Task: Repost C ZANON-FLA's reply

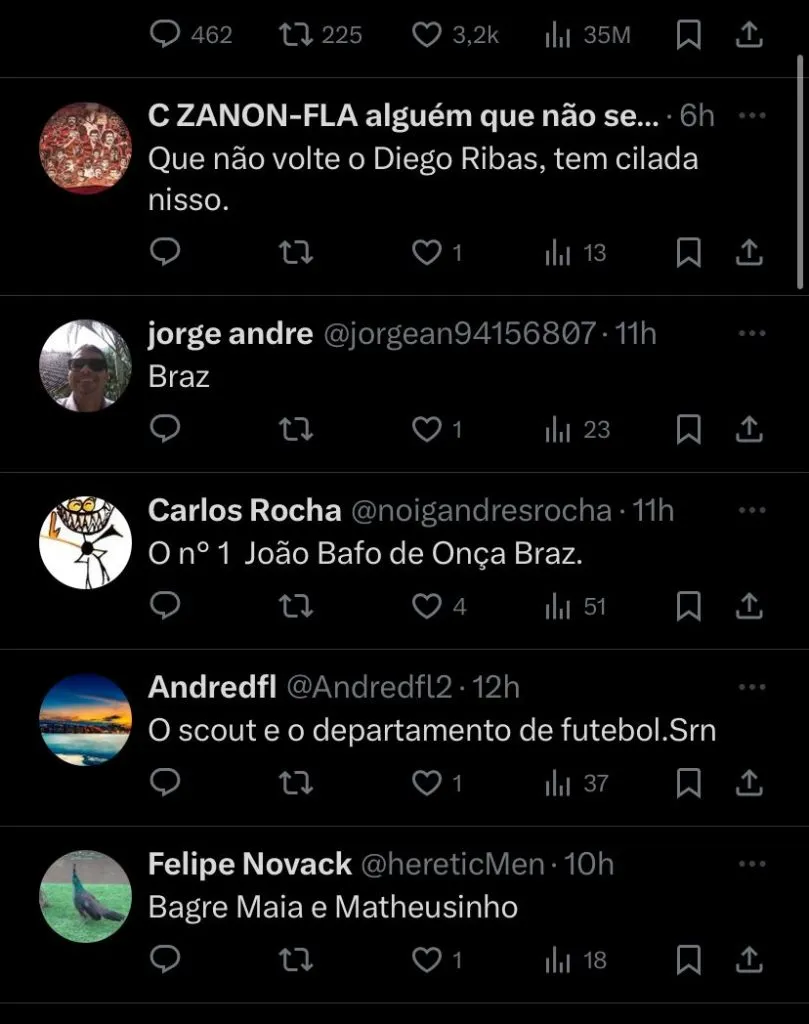Action: point(295,253)
